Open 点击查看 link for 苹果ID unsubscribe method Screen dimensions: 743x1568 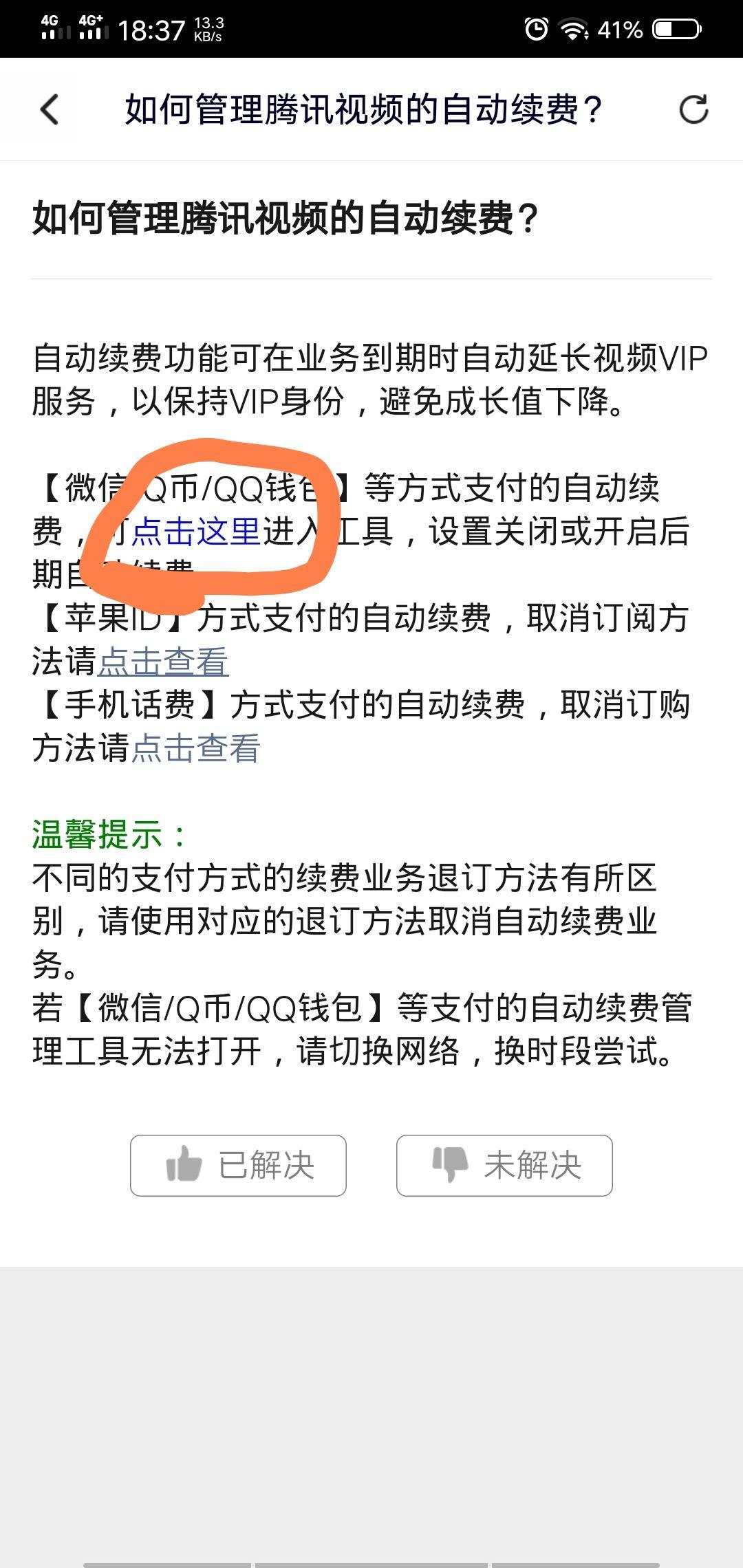coord(164,662)
